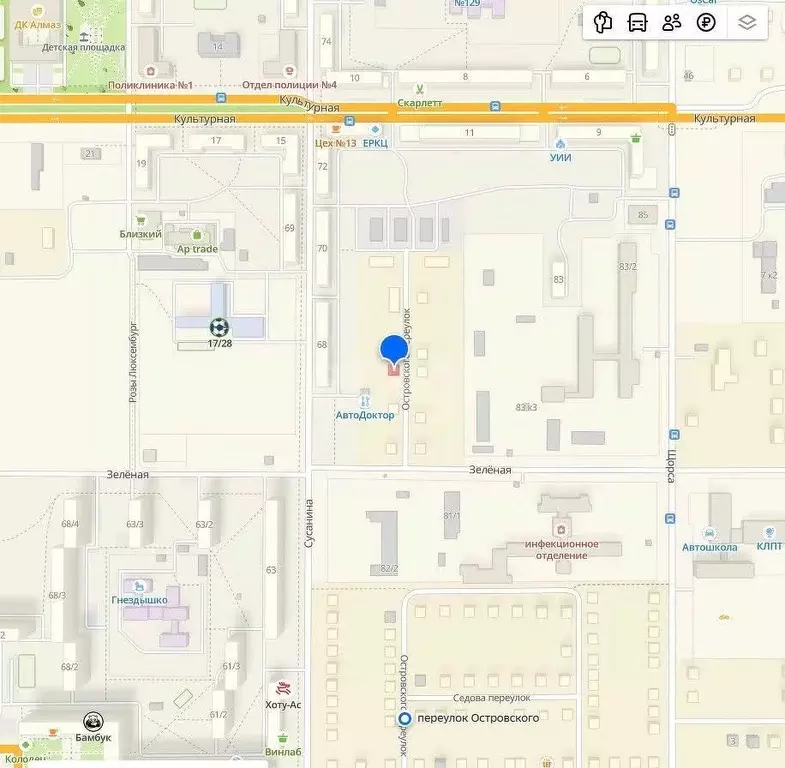Enable the people layer icon
This screenshot has width=785, height=768.
671,22
